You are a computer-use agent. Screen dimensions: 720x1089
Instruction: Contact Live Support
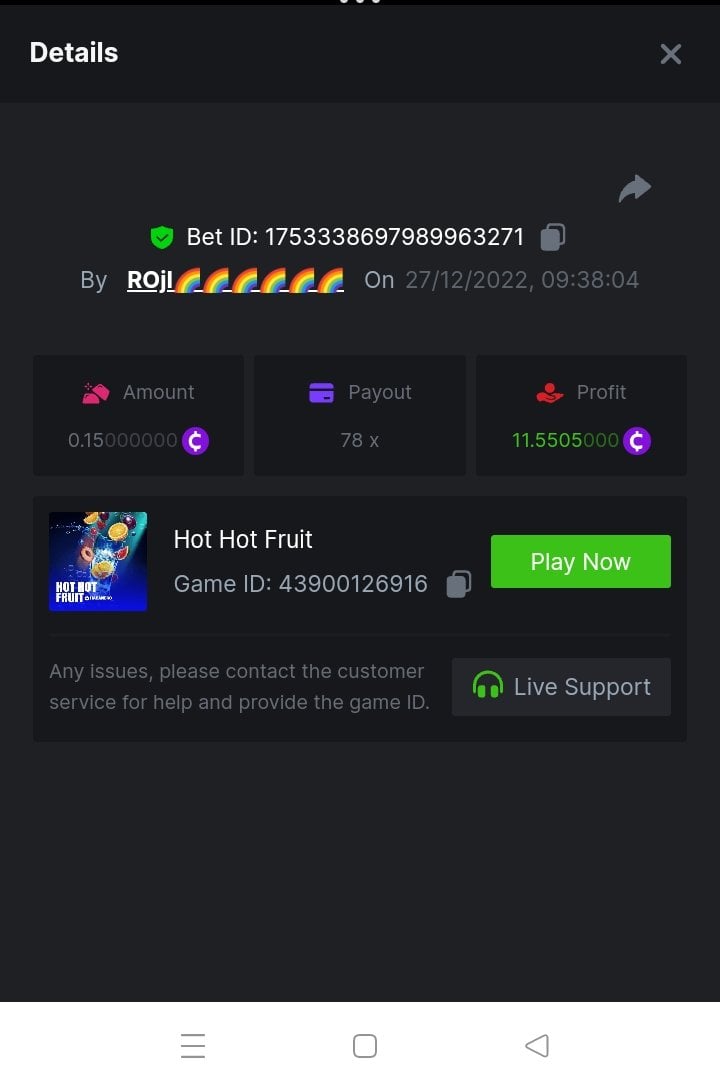click(x=561, y=687)
